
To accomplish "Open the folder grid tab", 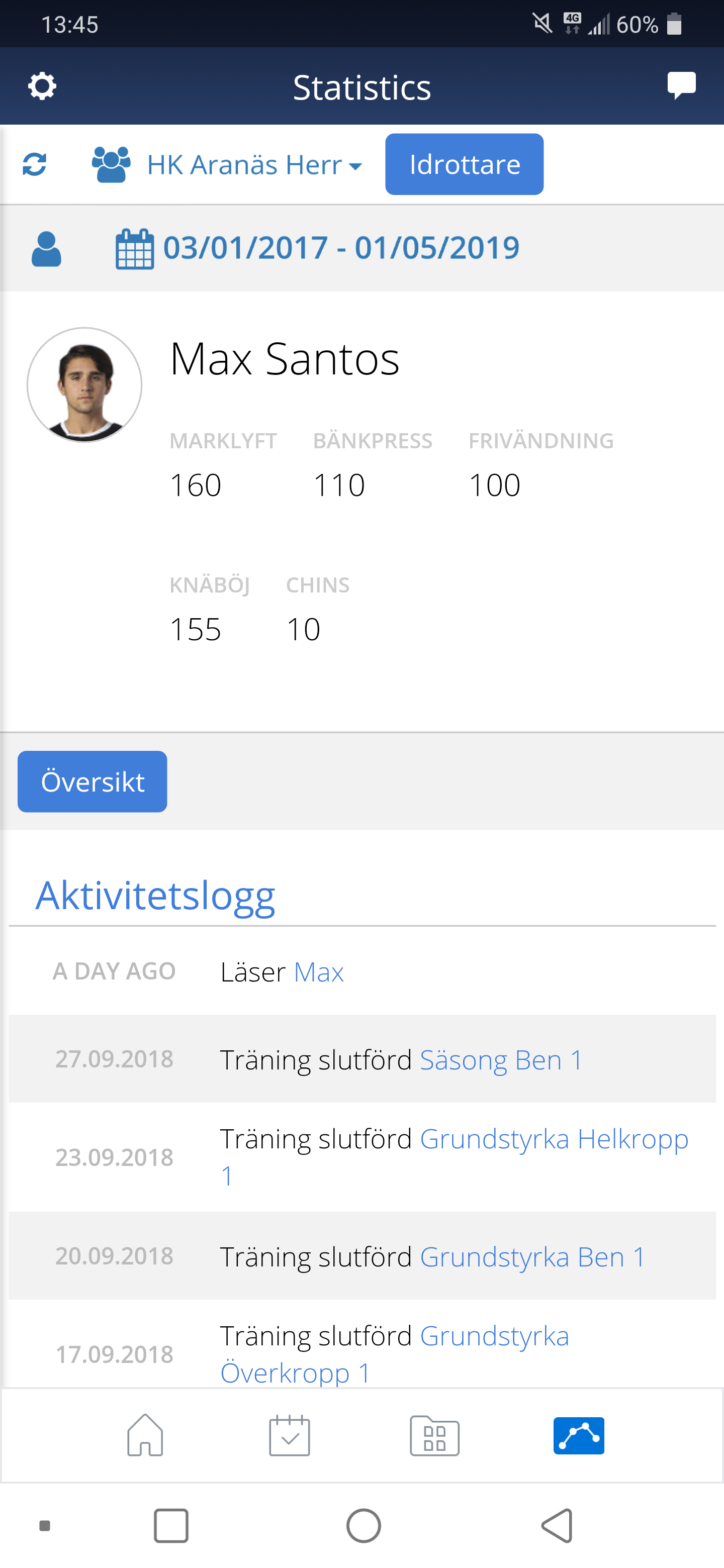I will tap(434, 1435).
